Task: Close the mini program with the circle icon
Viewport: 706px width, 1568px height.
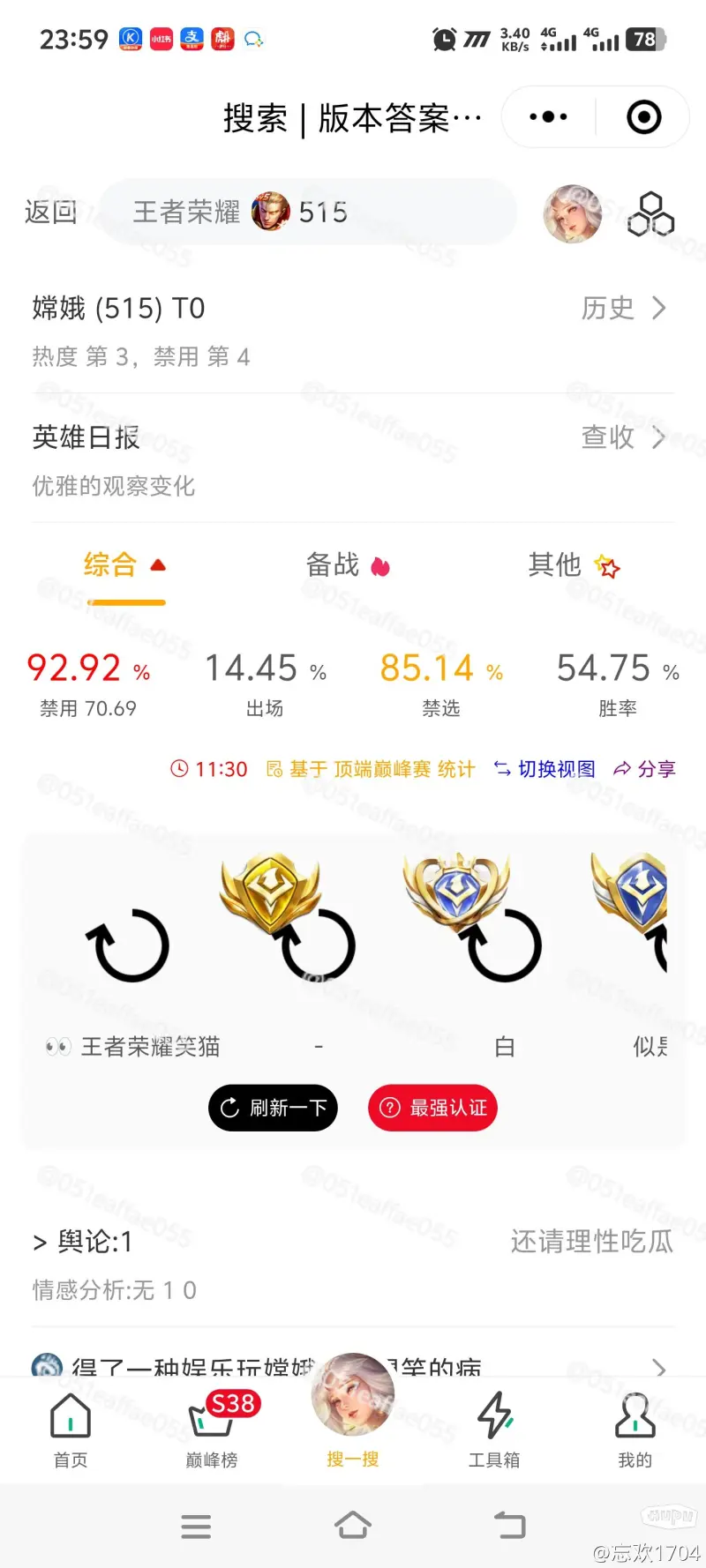Action: tap(643, 117)
